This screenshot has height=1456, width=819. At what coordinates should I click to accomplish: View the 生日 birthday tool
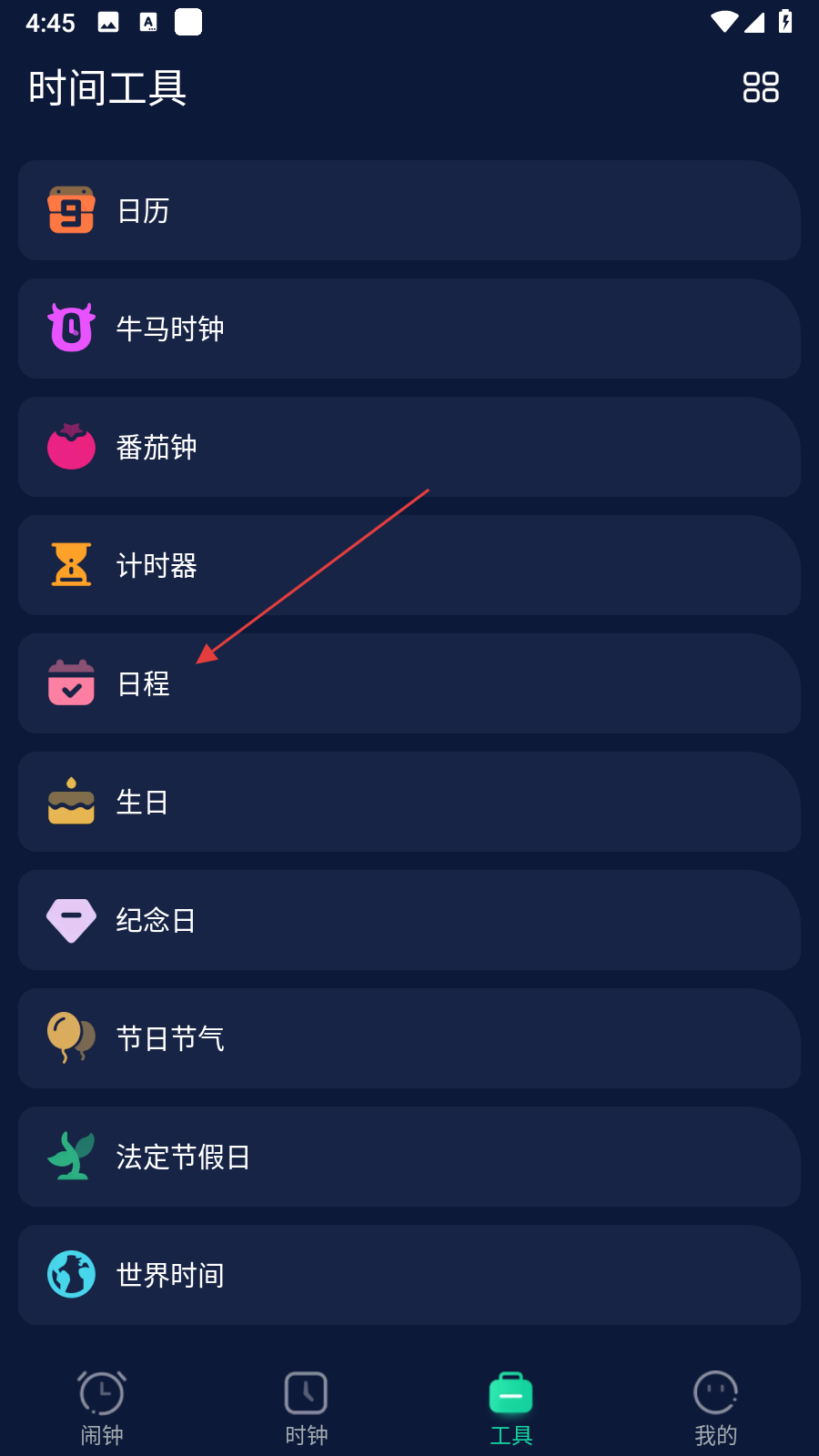point(409,802)
